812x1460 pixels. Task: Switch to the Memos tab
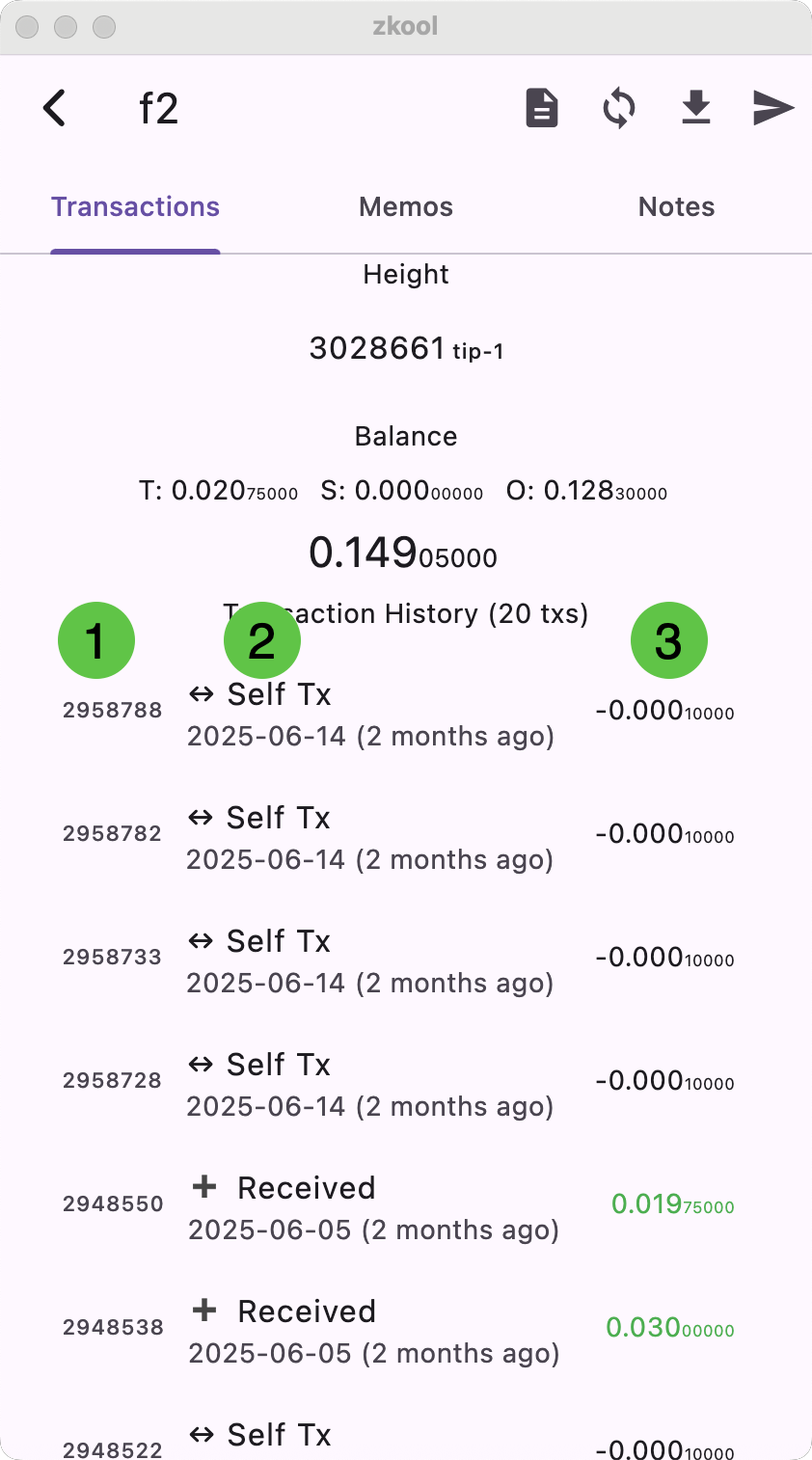[405, 205]
